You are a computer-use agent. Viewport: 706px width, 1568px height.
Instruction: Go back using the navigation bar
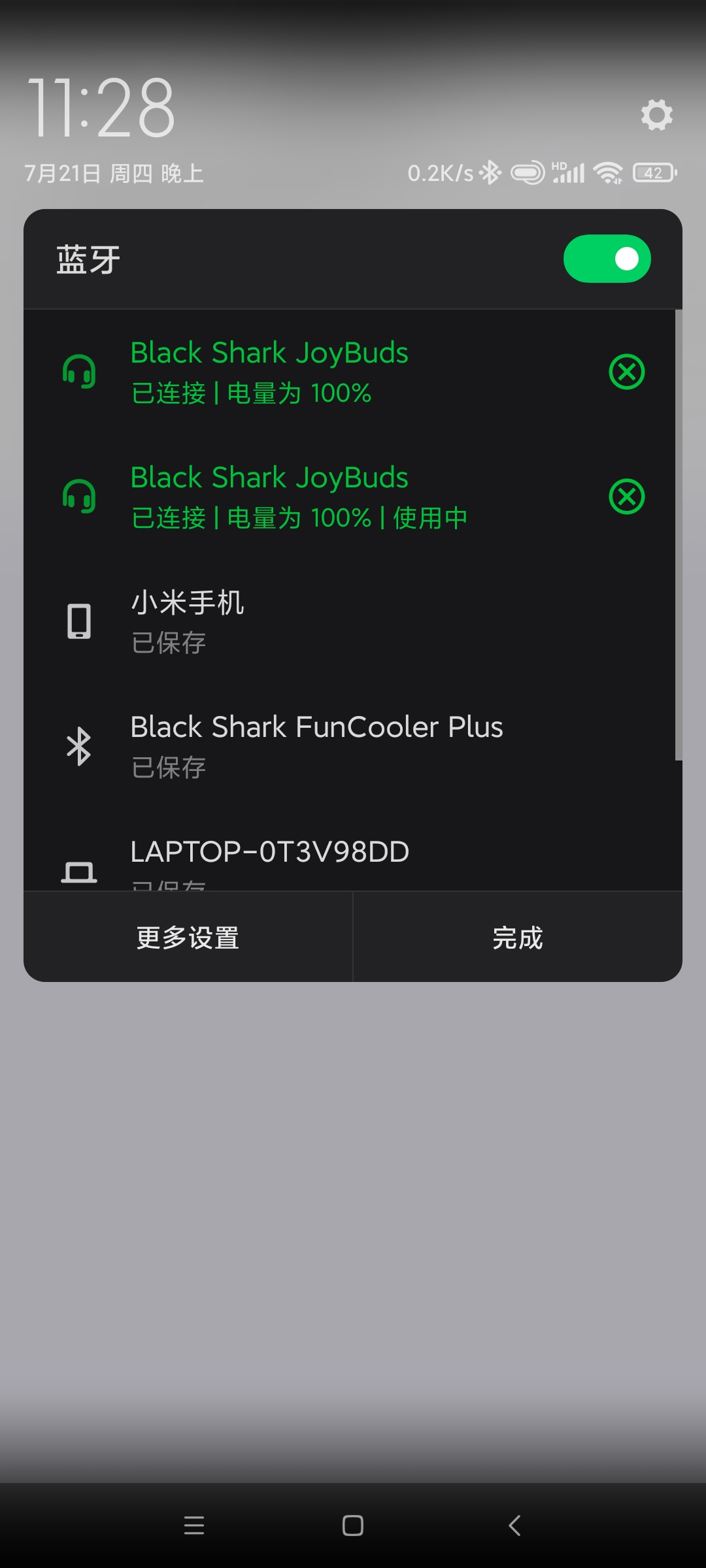point(514,1526)
